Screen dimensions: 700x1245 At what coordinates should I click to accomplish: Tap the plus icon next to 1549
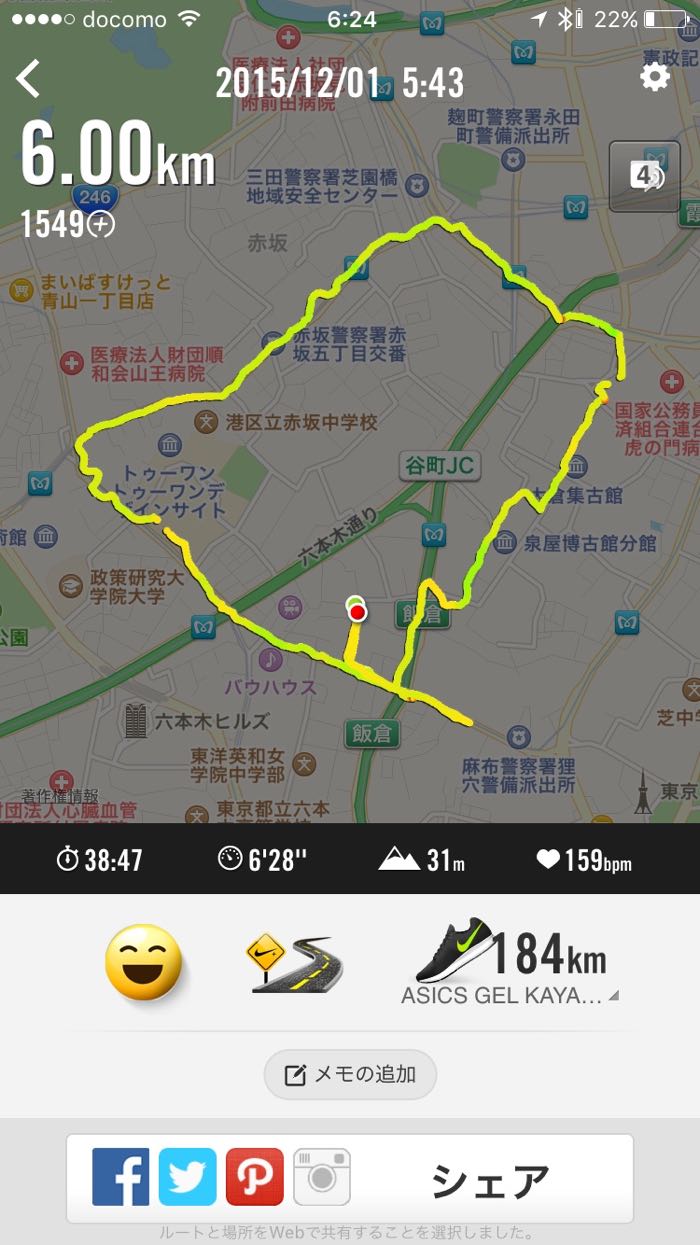101,225
